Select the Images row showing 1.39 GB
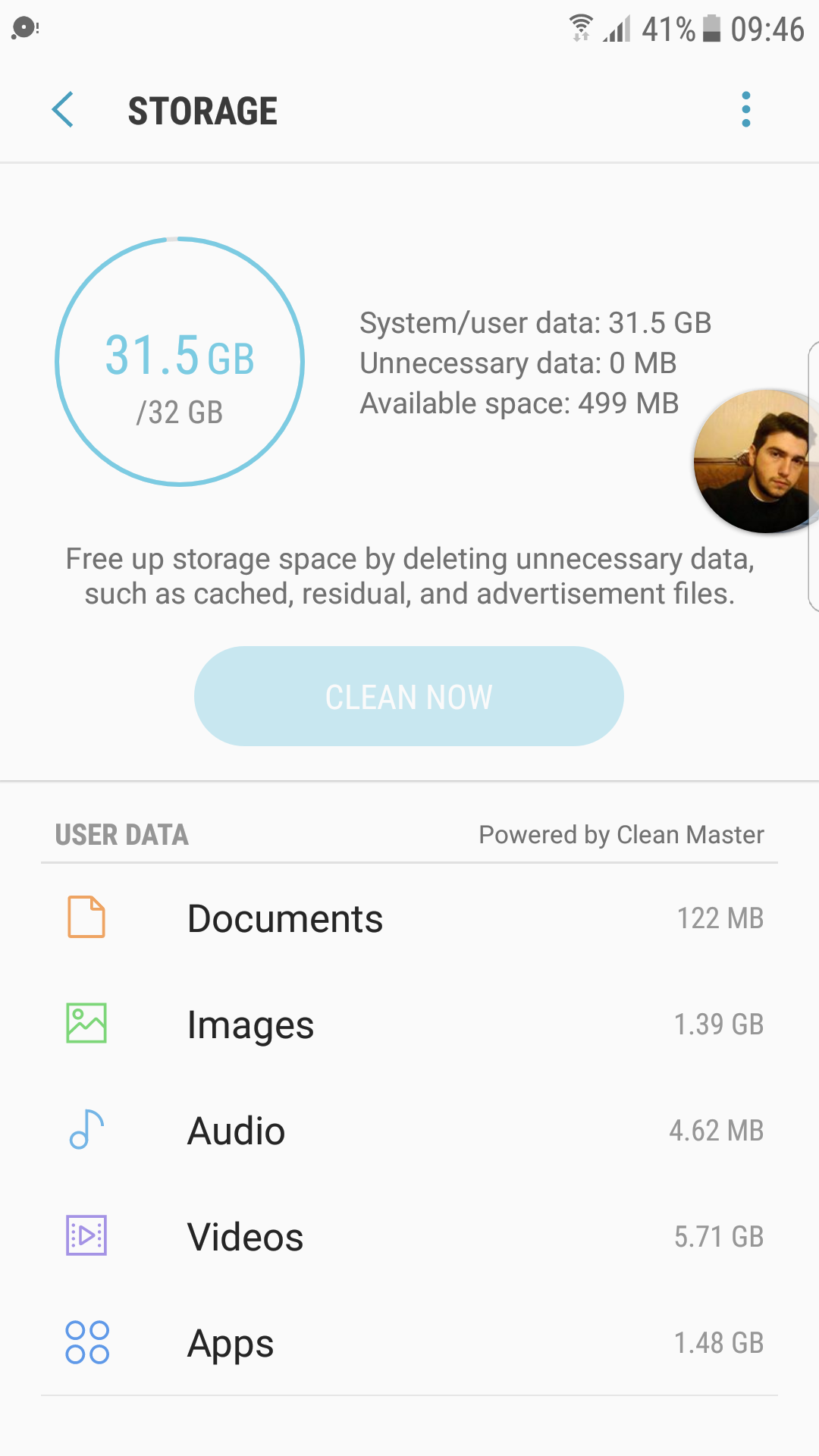This screenshot has width=819, height=1456. (x=409, y=1023)
